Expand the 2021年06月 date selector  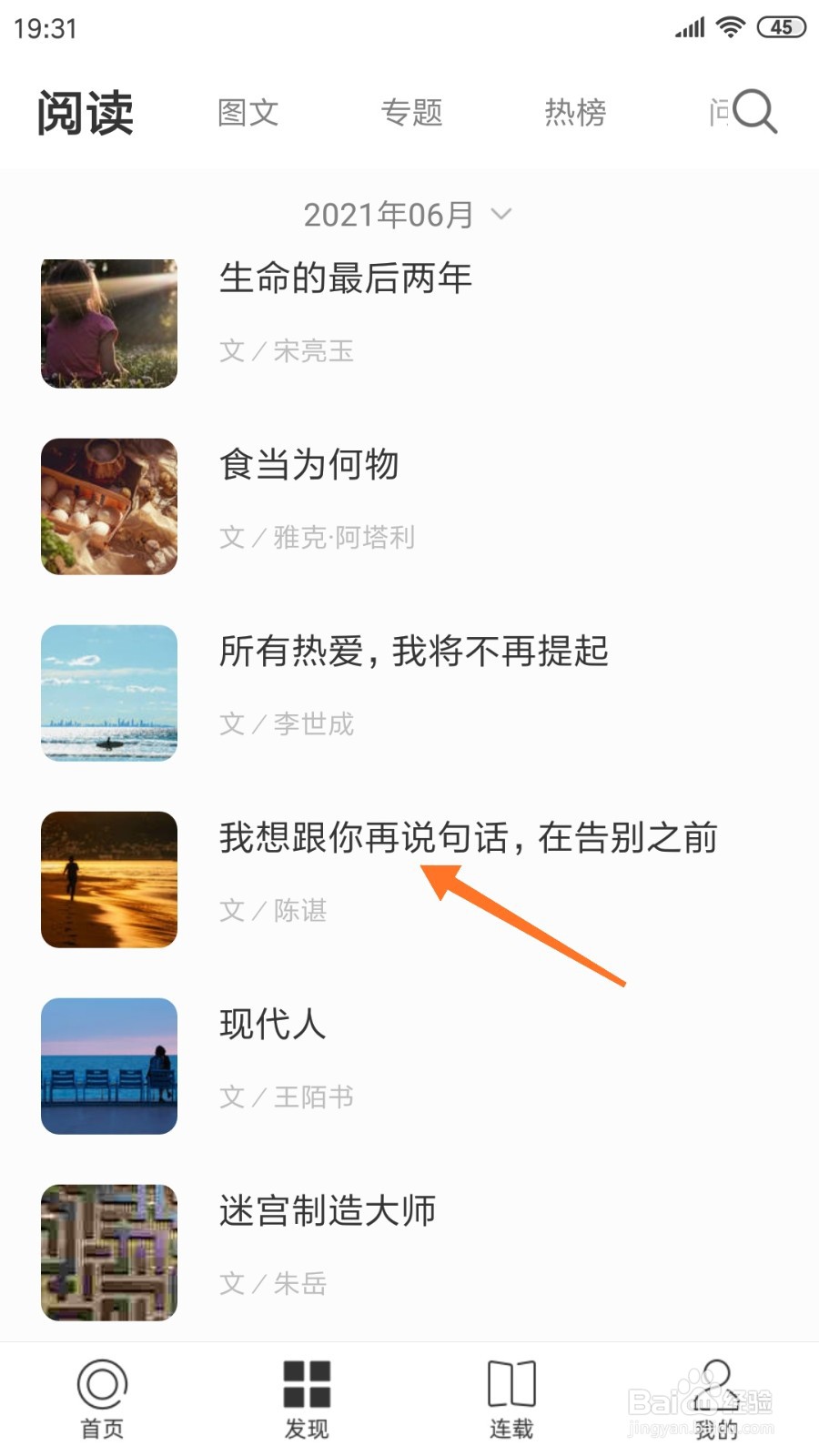click(x=389, y=213)
